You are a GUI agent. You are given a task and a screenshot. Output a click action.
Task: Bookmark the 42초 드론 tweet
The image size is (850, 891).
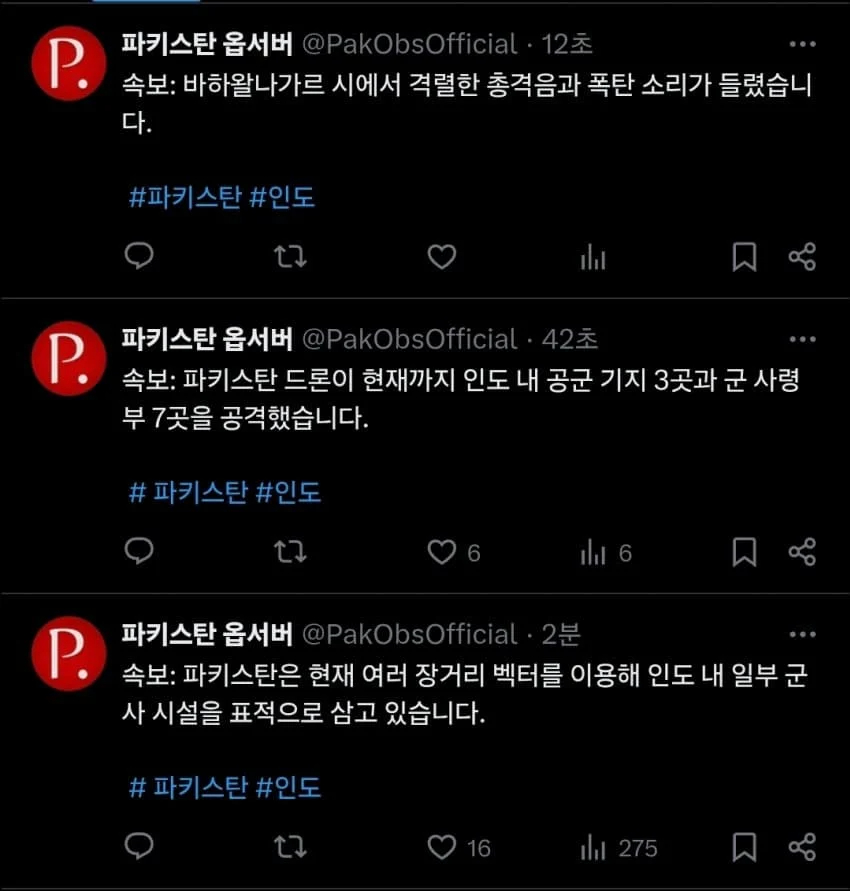[744, 552]
